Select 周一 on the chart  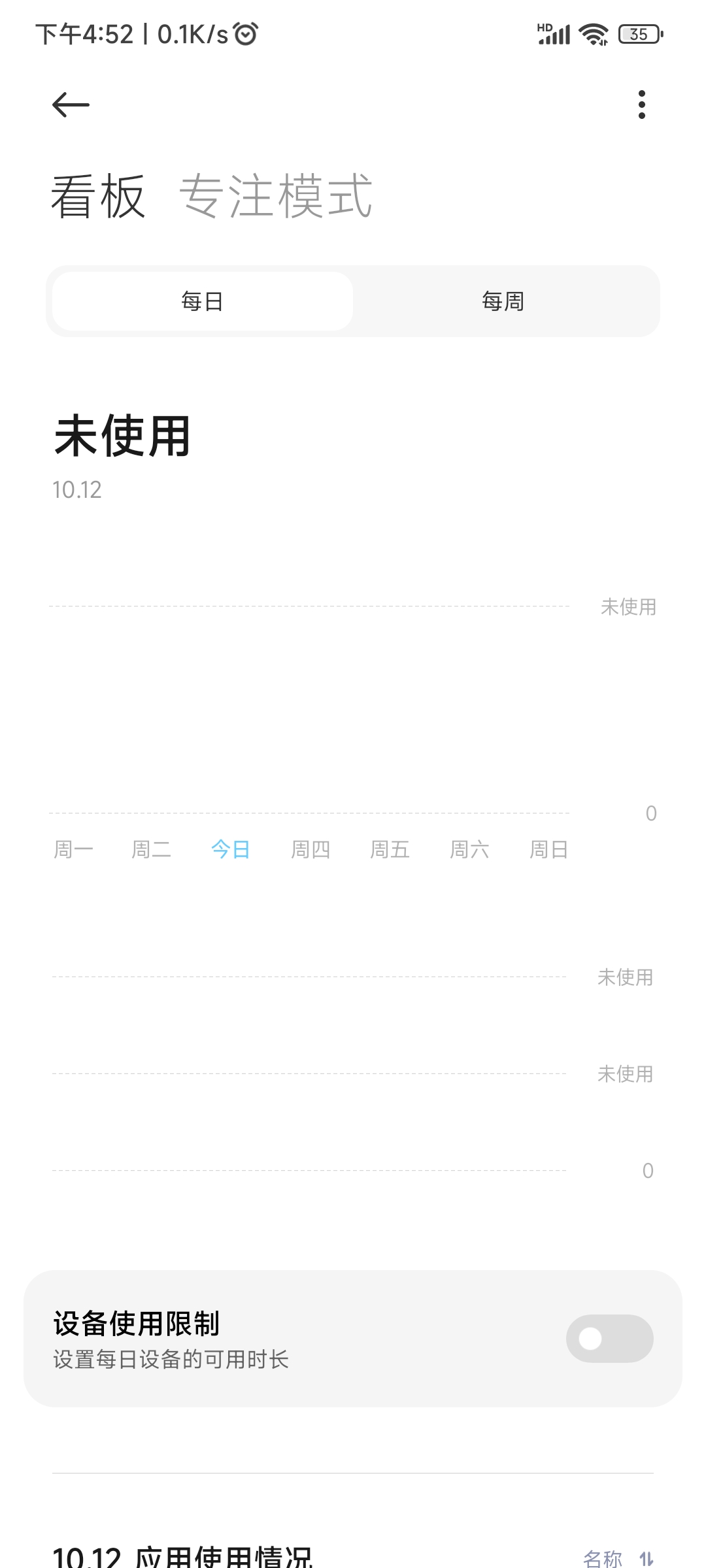coord(73,849)
